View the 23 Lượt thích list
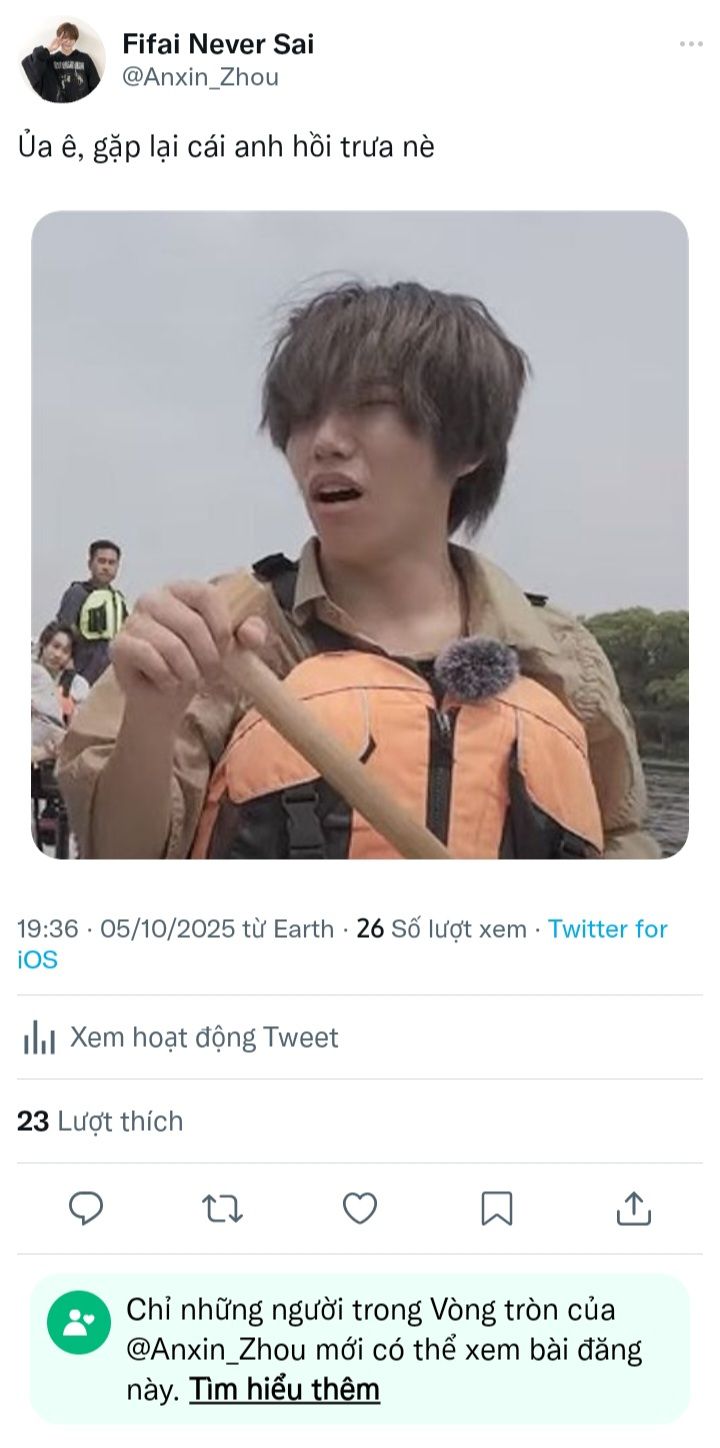The height and width of the screenshot is (1448, 720). click(100, 1121)
